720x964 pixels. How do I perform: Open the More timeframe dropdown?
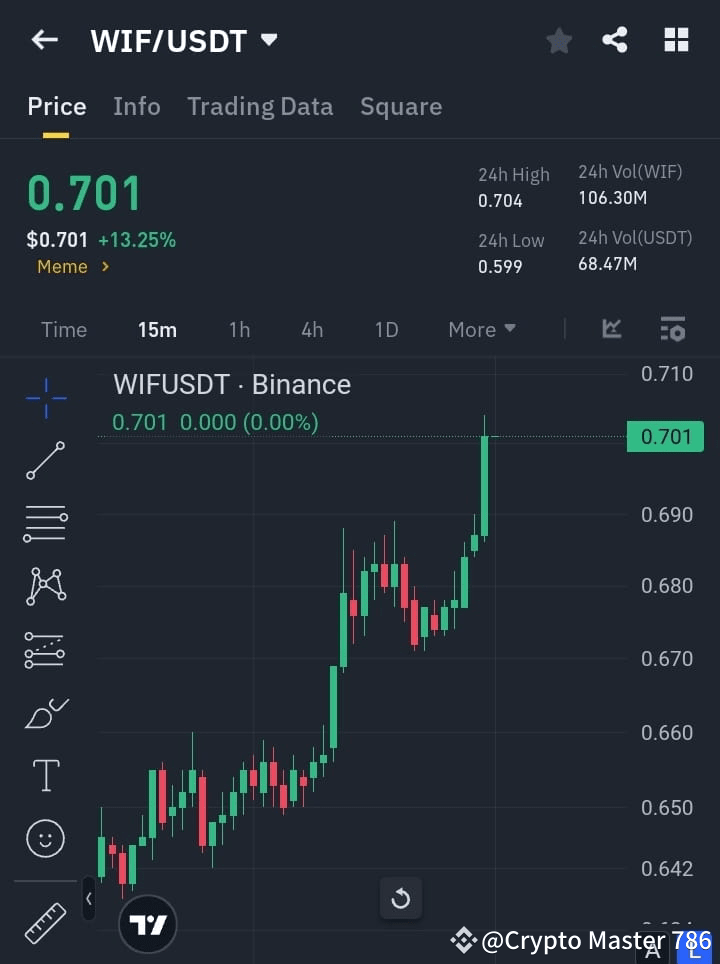tap(481, 329)
